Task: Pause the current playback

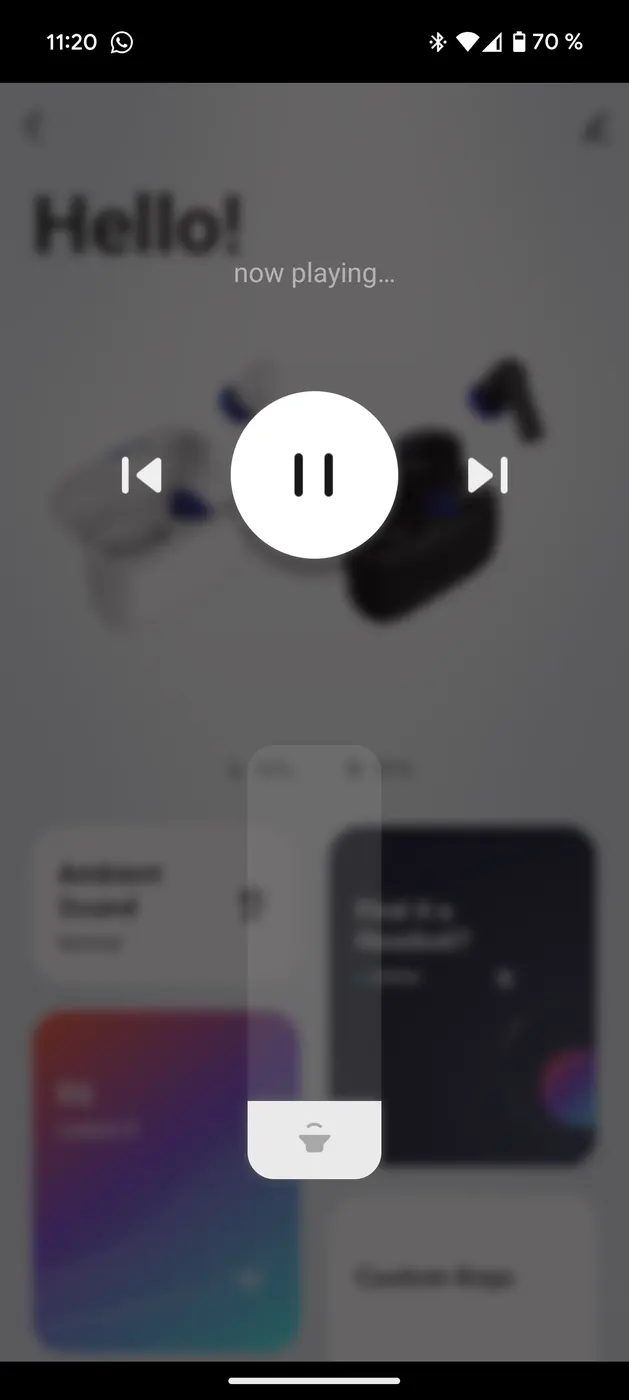Action: pyautogui.click(x=314, y=475)
